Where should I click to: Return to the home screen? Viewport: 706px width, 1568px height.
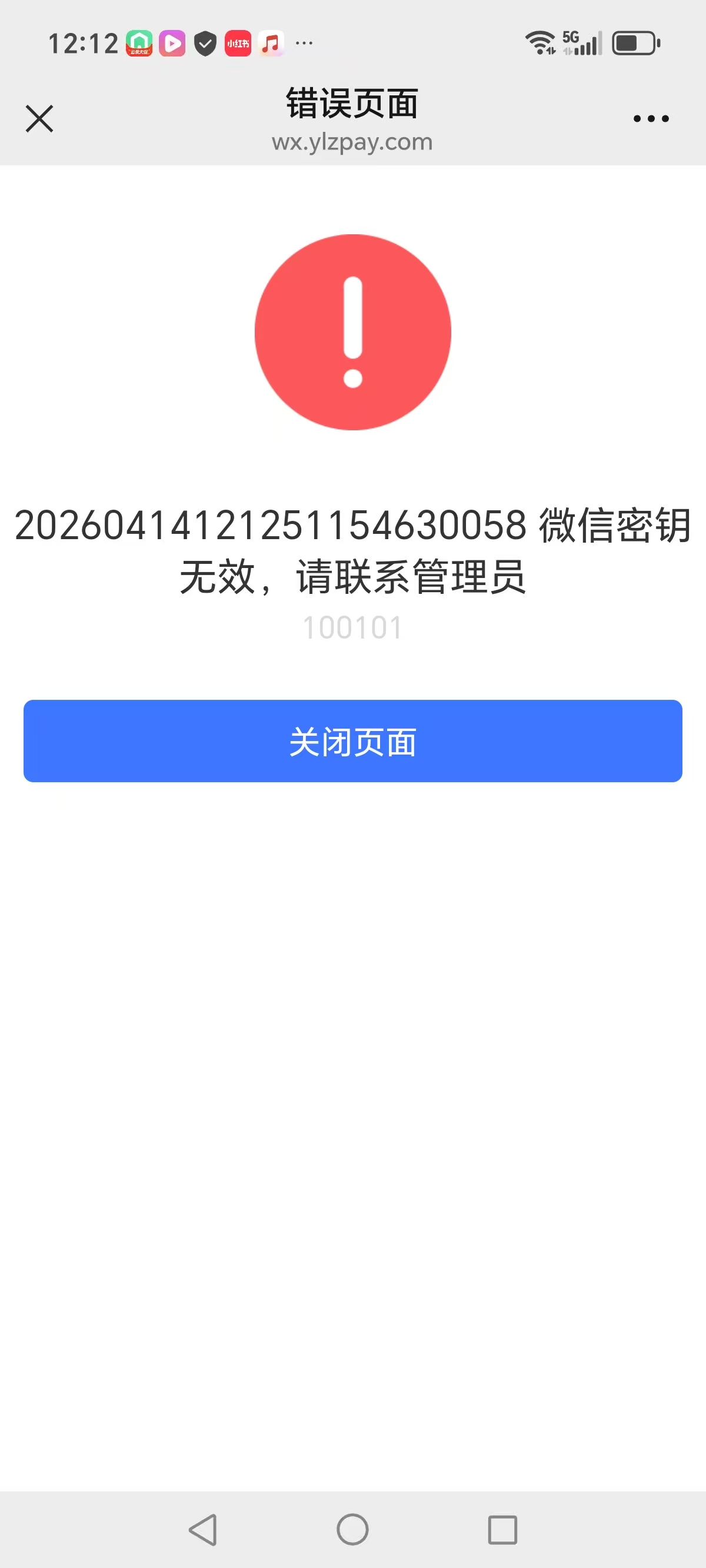coord(353,1529)
